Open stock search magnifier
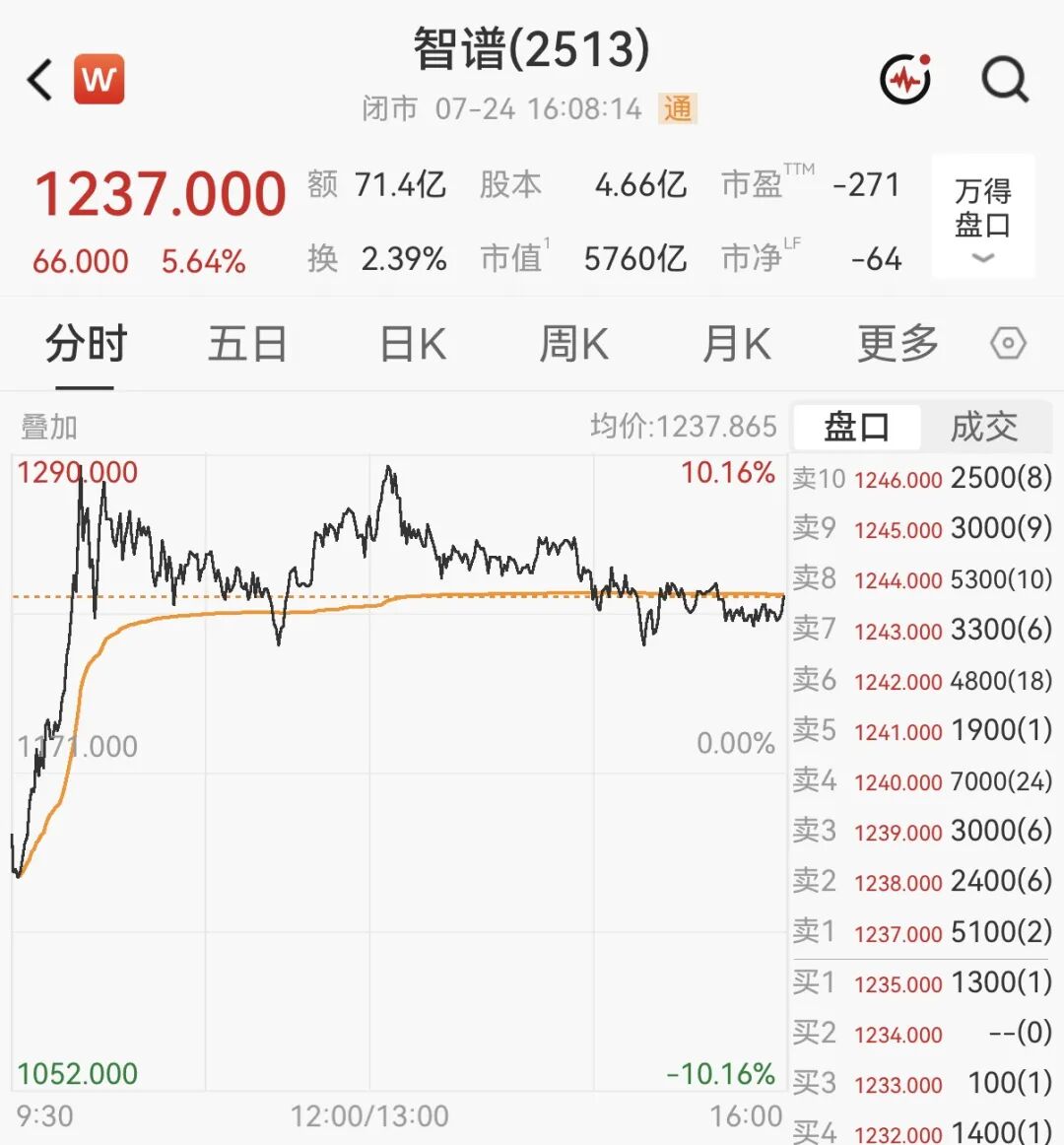 [1005, 79]
